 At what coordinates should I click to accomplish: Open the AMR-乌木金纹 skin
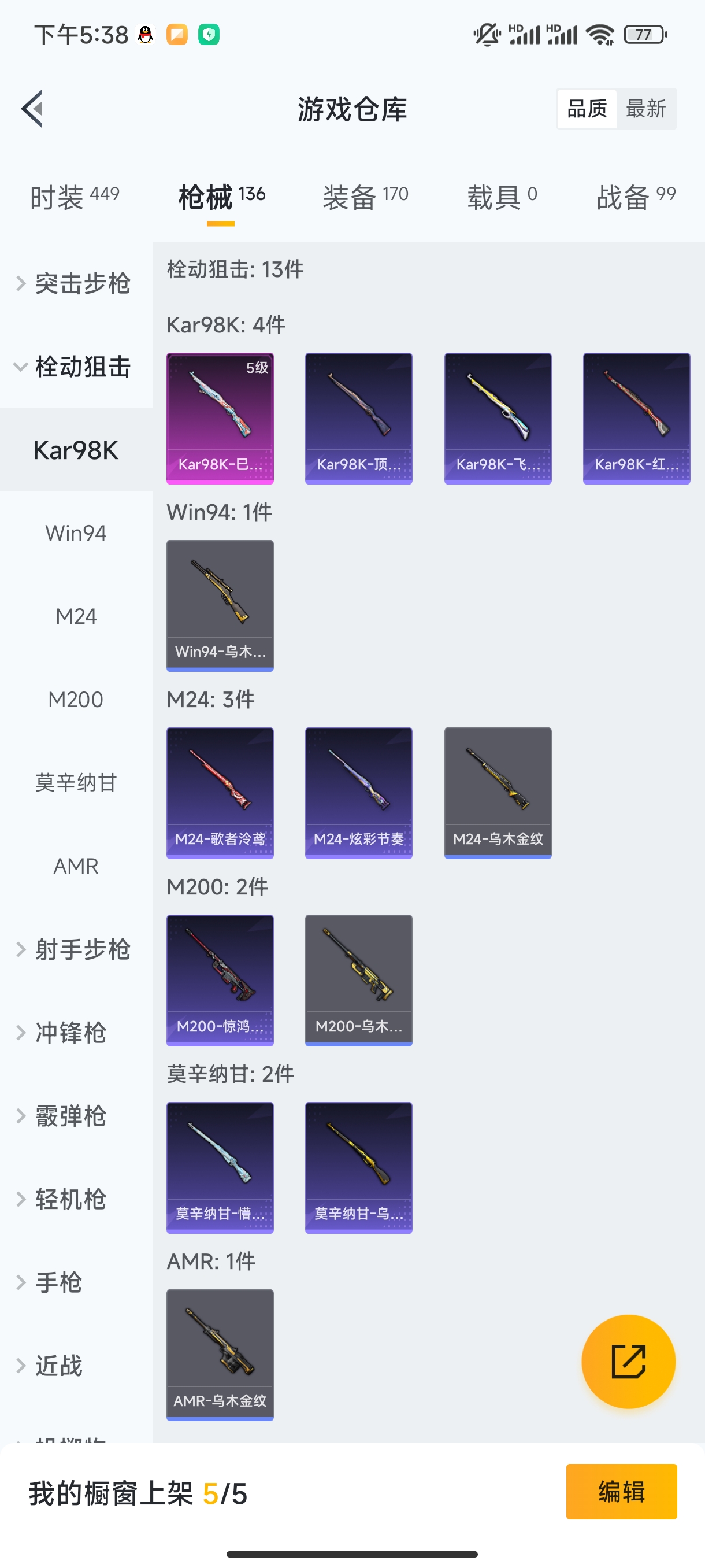tap(220, 1354)
